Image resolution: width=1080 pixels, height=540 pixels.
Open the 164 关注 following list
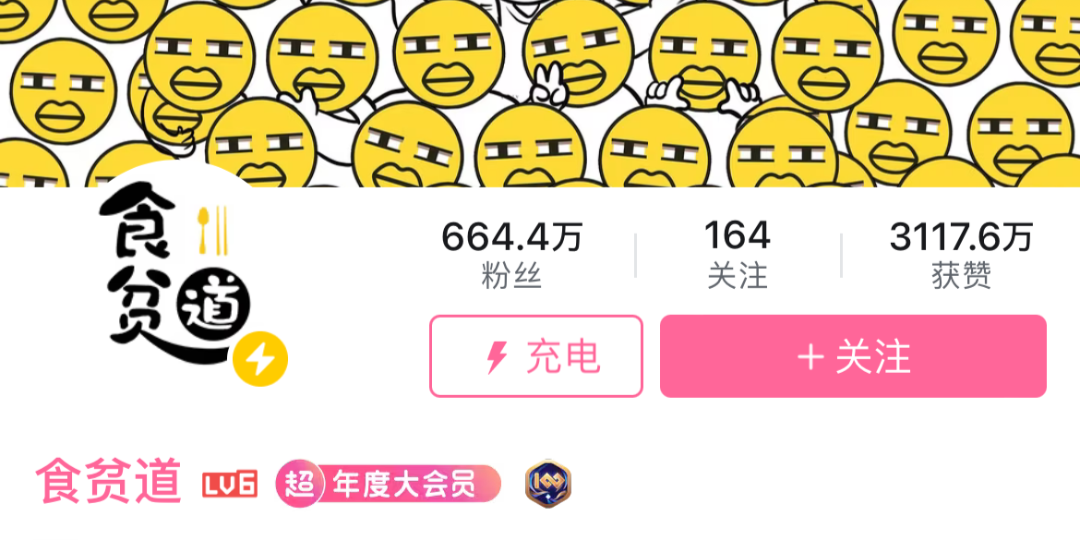(737, 254)
